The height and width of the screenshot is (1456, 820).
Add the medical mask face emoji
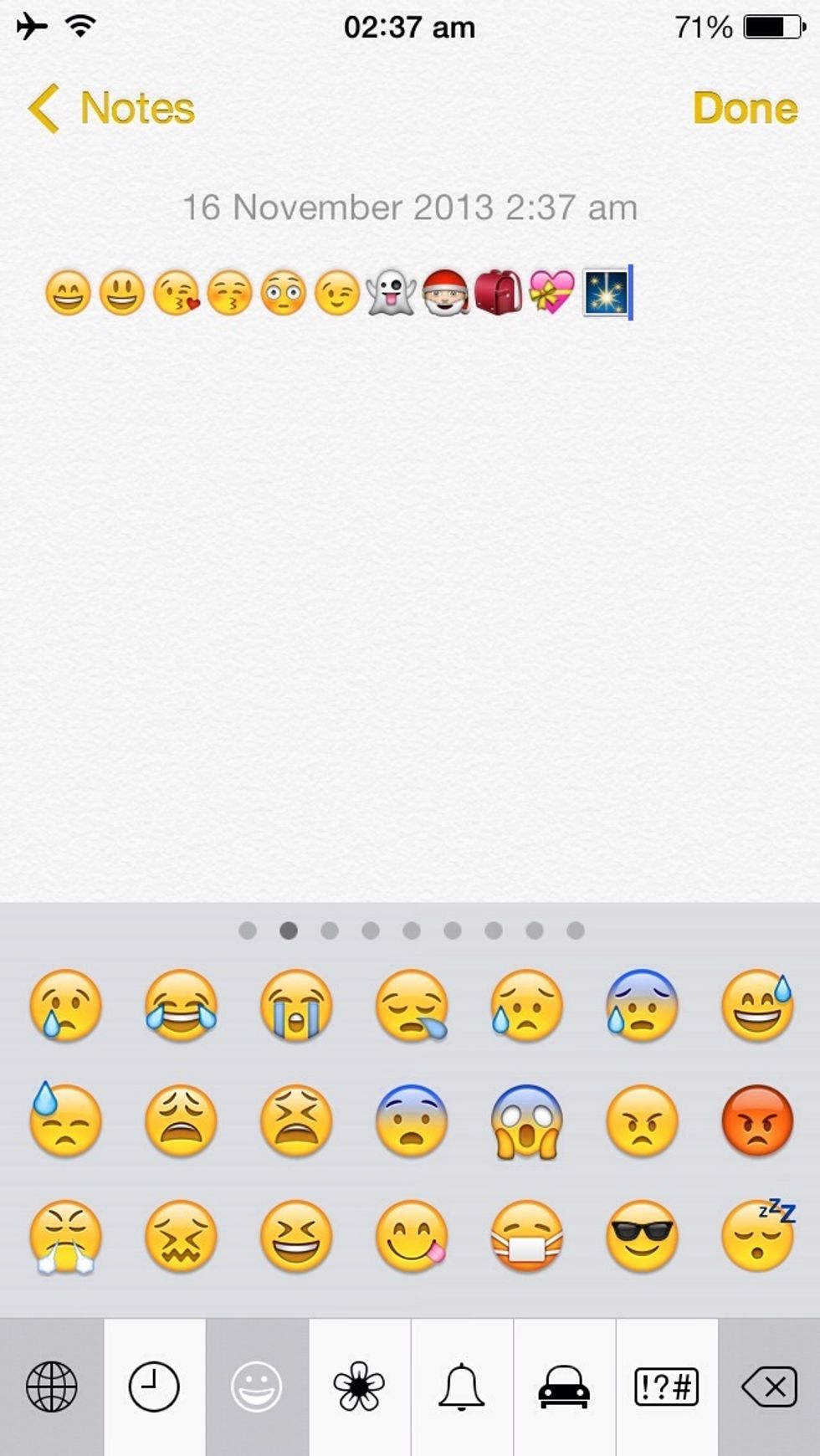(526, 1236)
